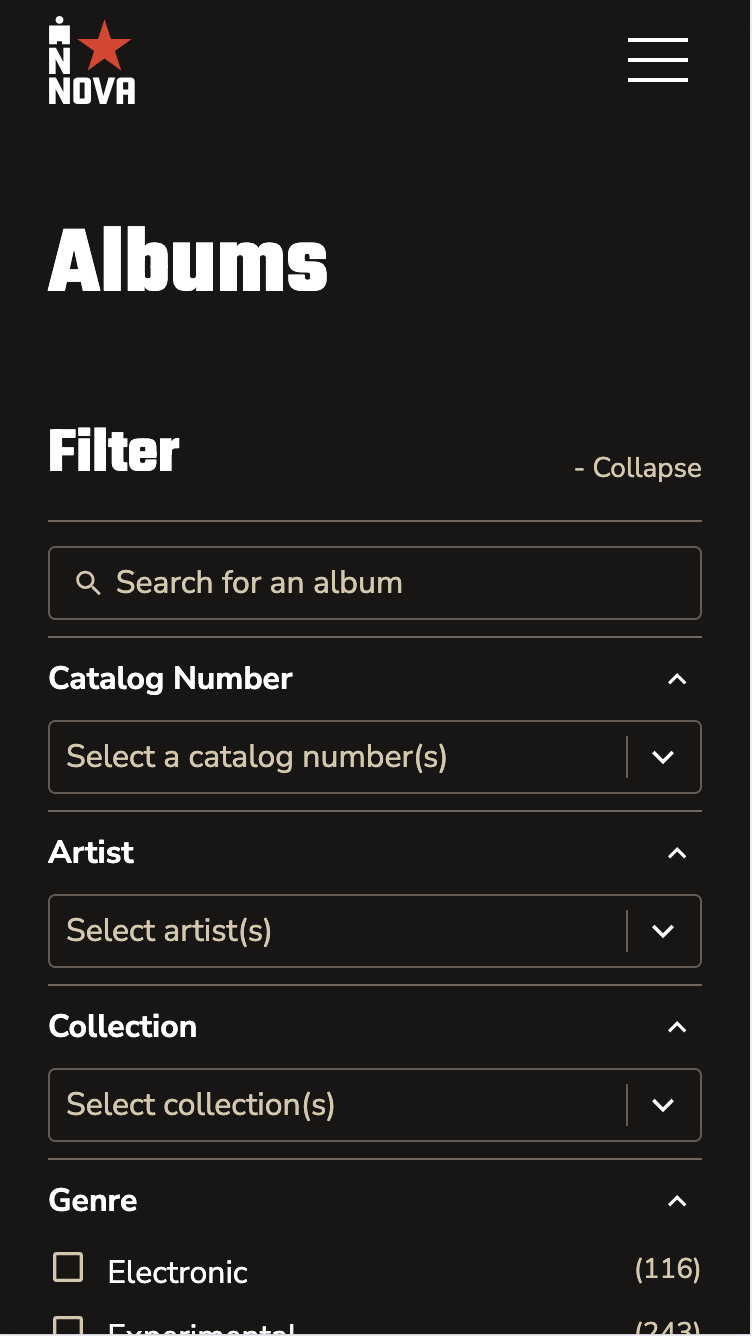752x1336 pixels.
Task: Collapse the Genre section
Action: tap(677, 1201)
